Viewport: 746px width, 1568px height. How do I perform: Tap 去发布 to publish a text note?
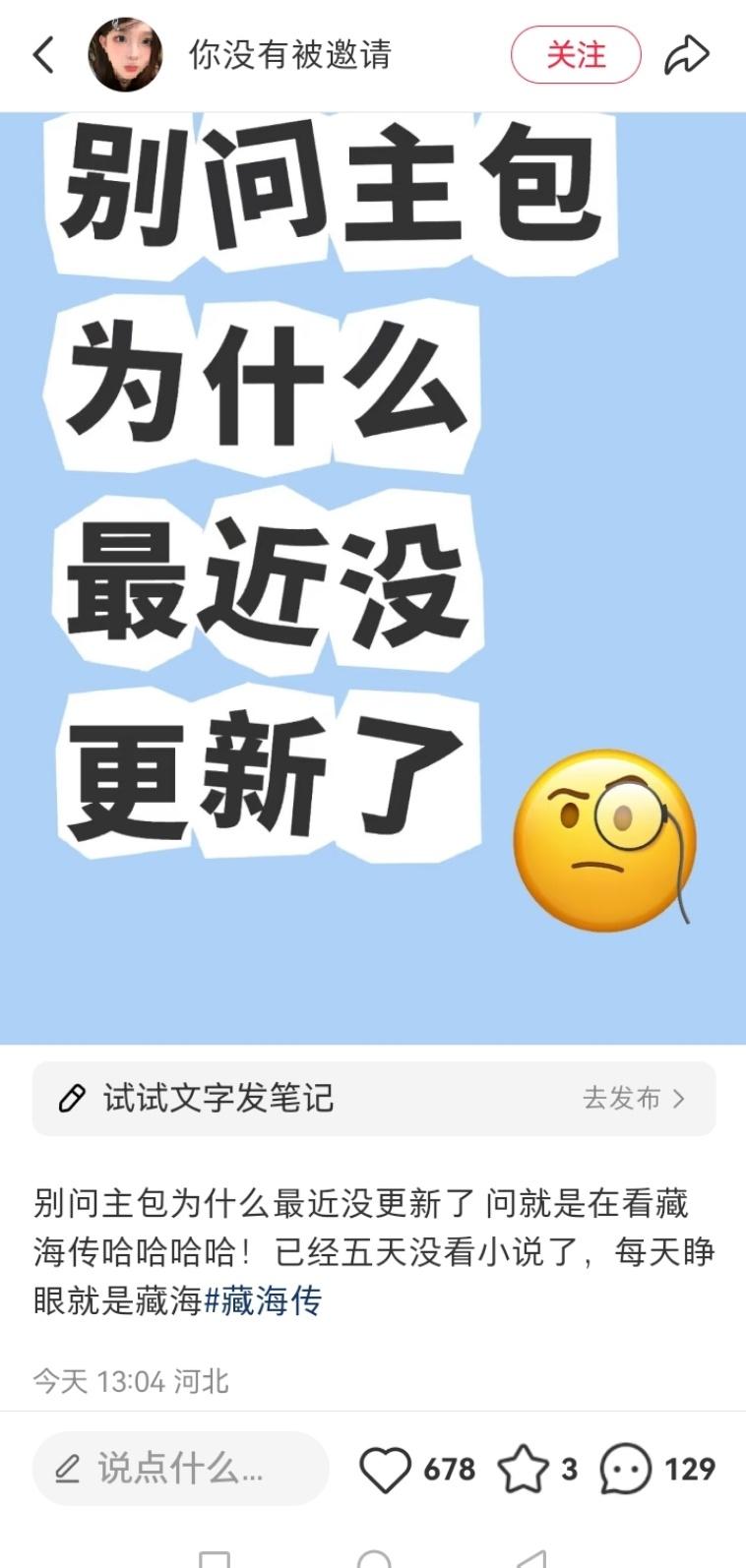click(x=633, y=1098)
